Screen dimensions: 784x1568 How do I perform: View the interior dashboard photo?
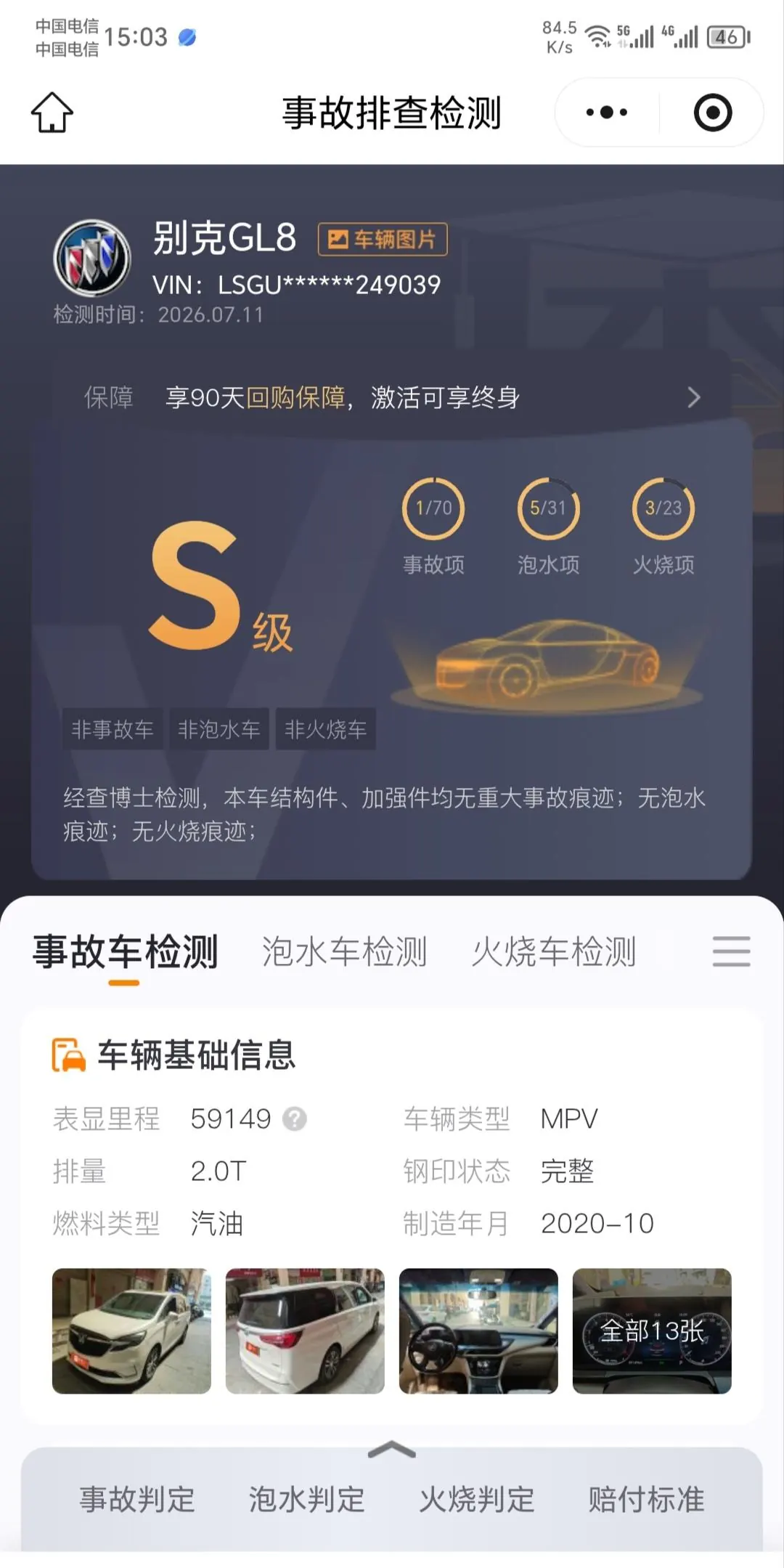pos(478,1331)
